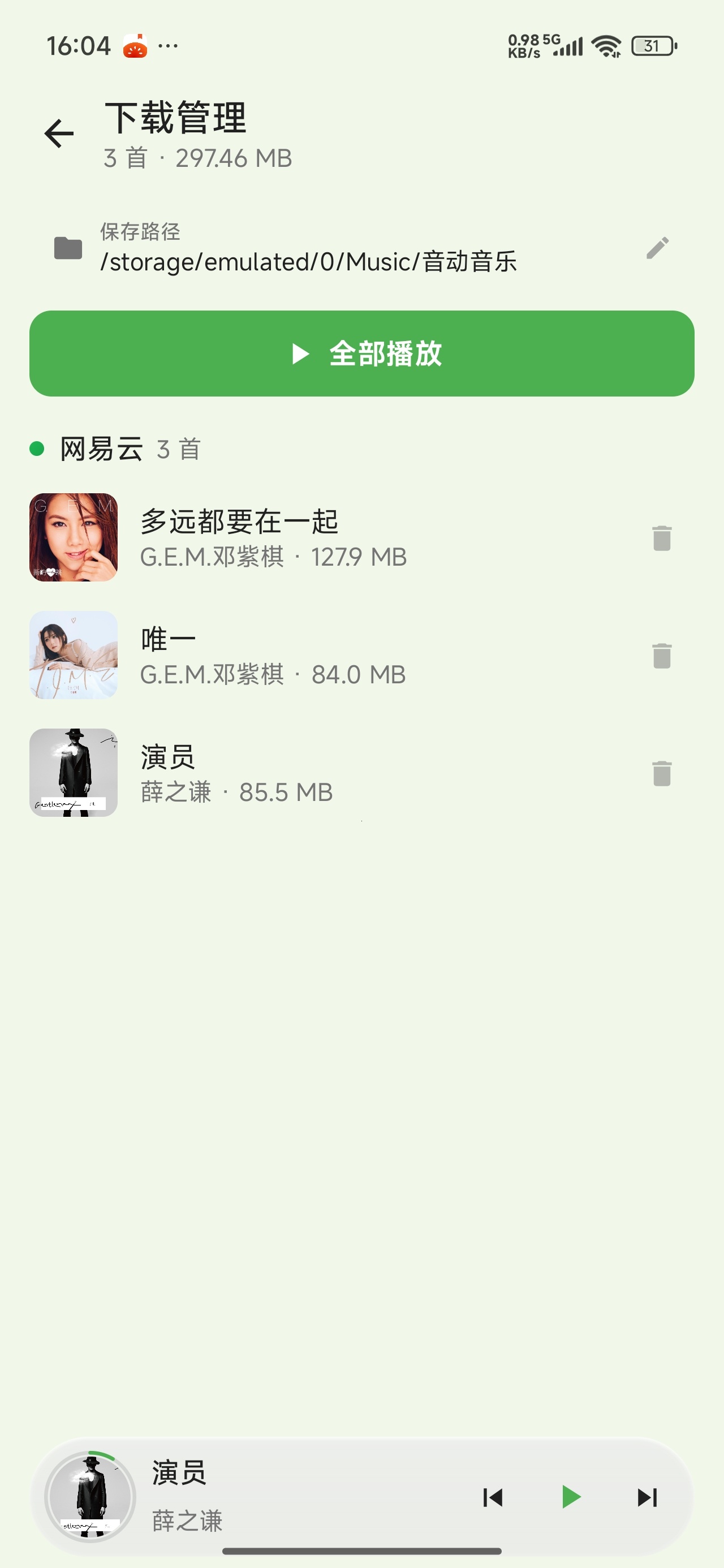
Task: Edit the save path with pencil icon
Action: (658, 248)
